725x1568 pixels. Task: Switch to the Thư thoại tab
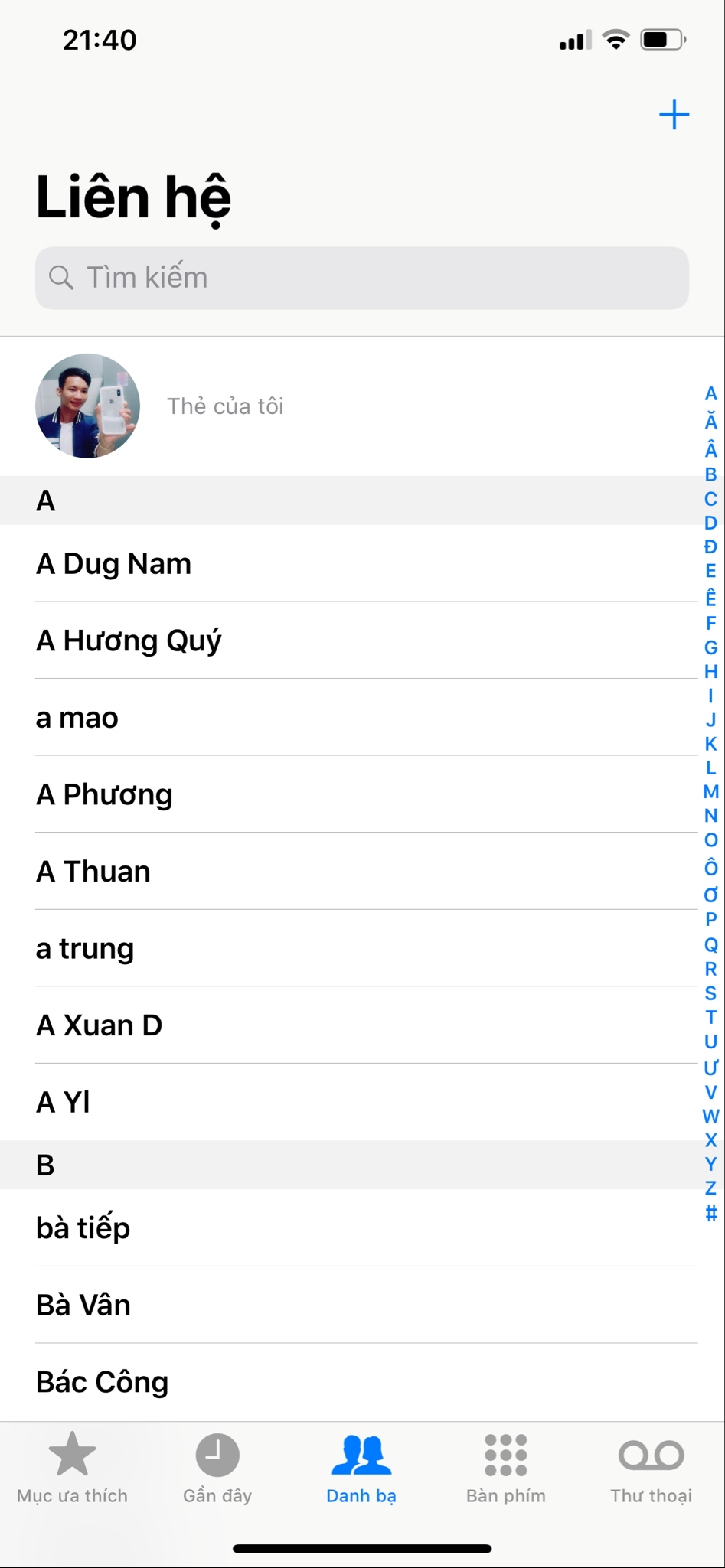pyautogui.click(x=651, y=1469)
